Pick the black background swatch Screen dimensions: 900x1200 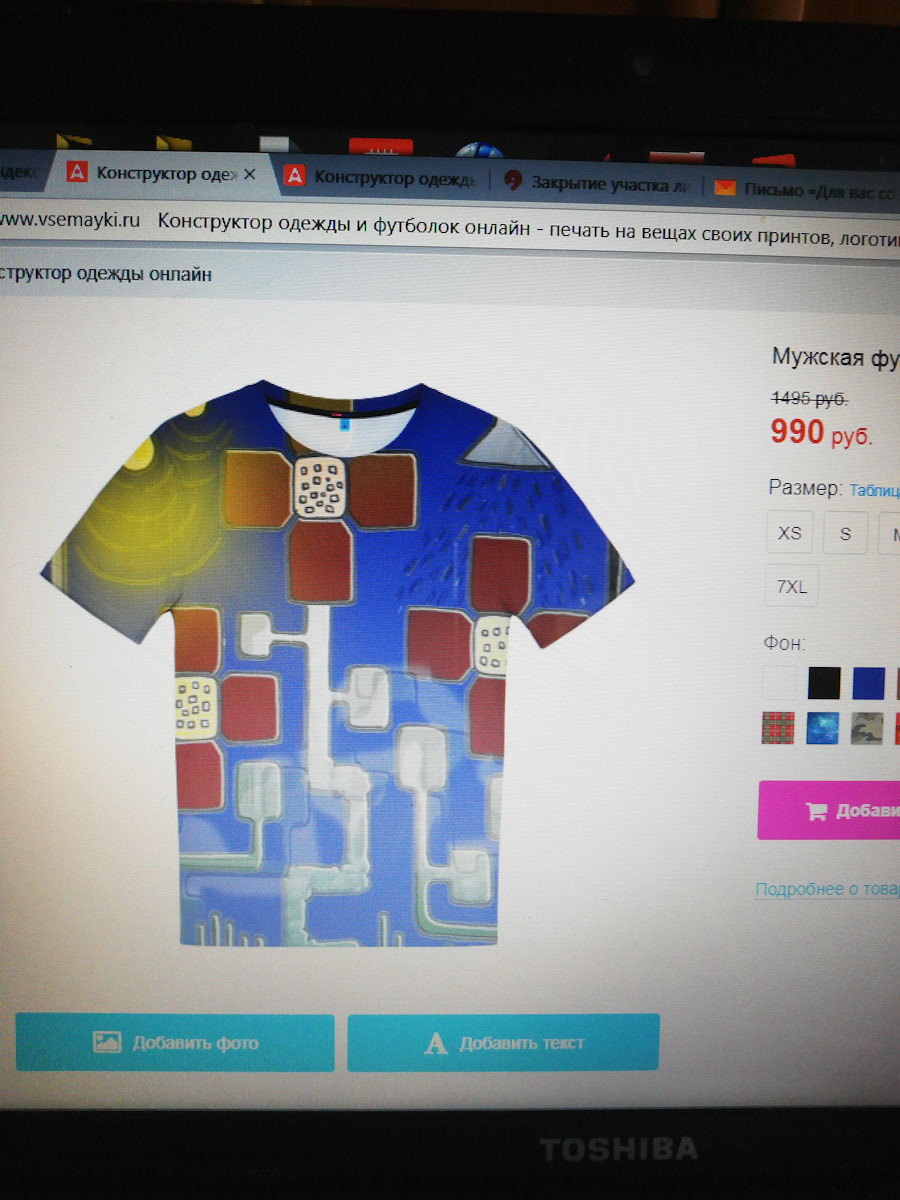(824, 683)
